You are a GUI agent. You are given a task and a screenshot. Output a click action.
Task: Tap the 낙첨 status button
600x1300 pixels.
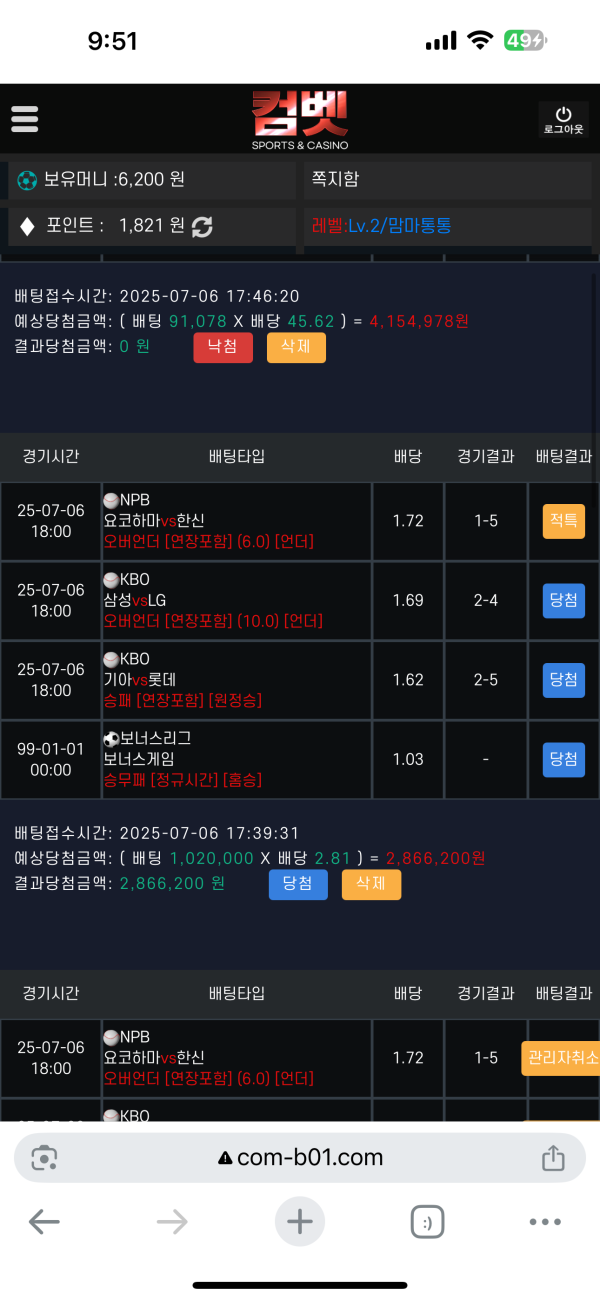click(223, 347)
